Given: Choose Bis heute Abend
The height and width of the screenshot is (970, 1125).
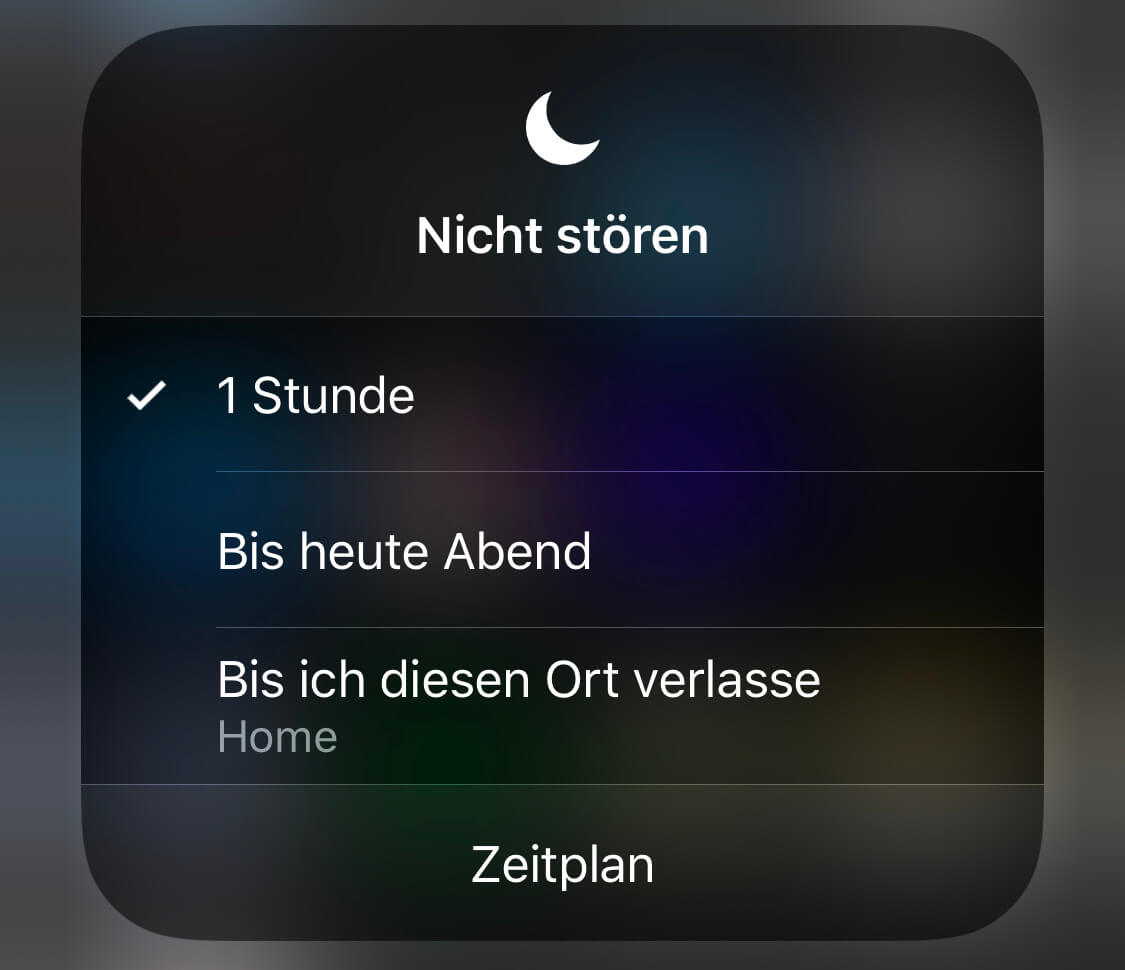Looking at the screenshot, I should [x=404, y=551].
